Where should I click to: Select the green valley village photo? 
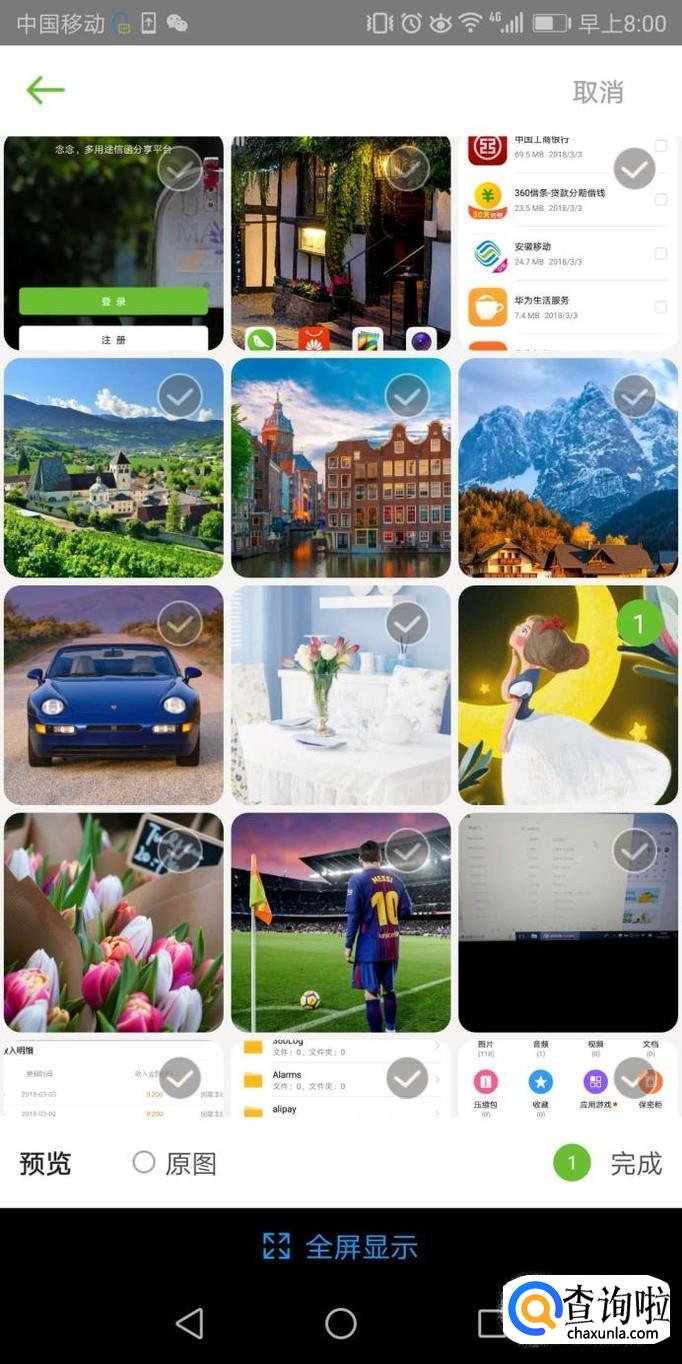point(180,397)
